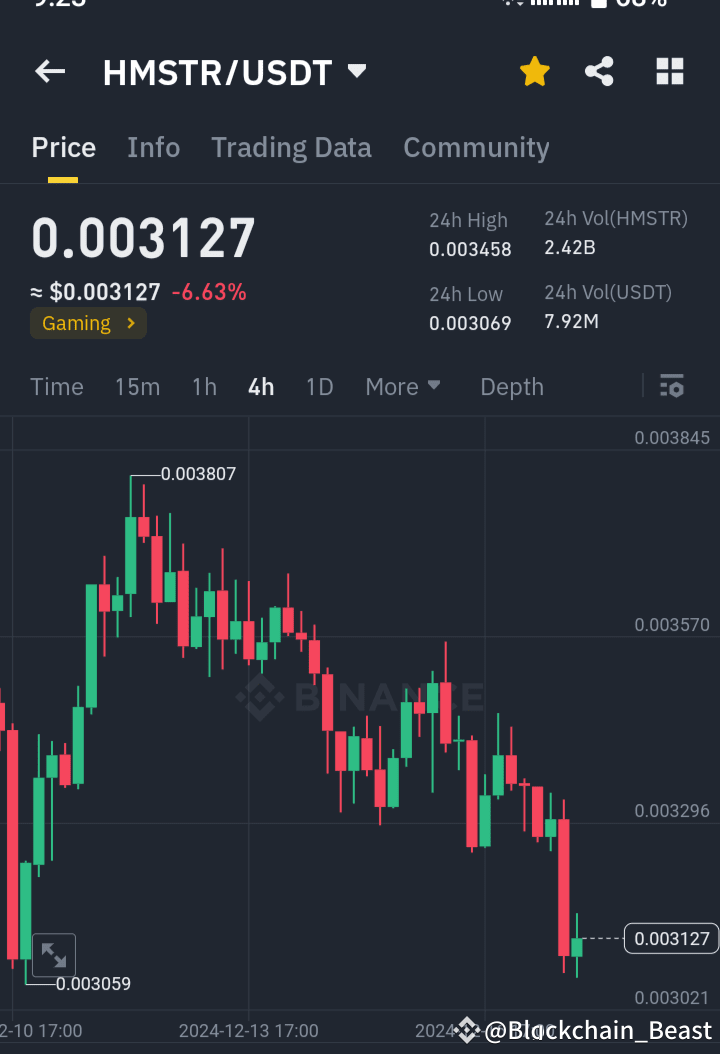Tap the Binance logo next to the watermark handle

coord(466,1030)
